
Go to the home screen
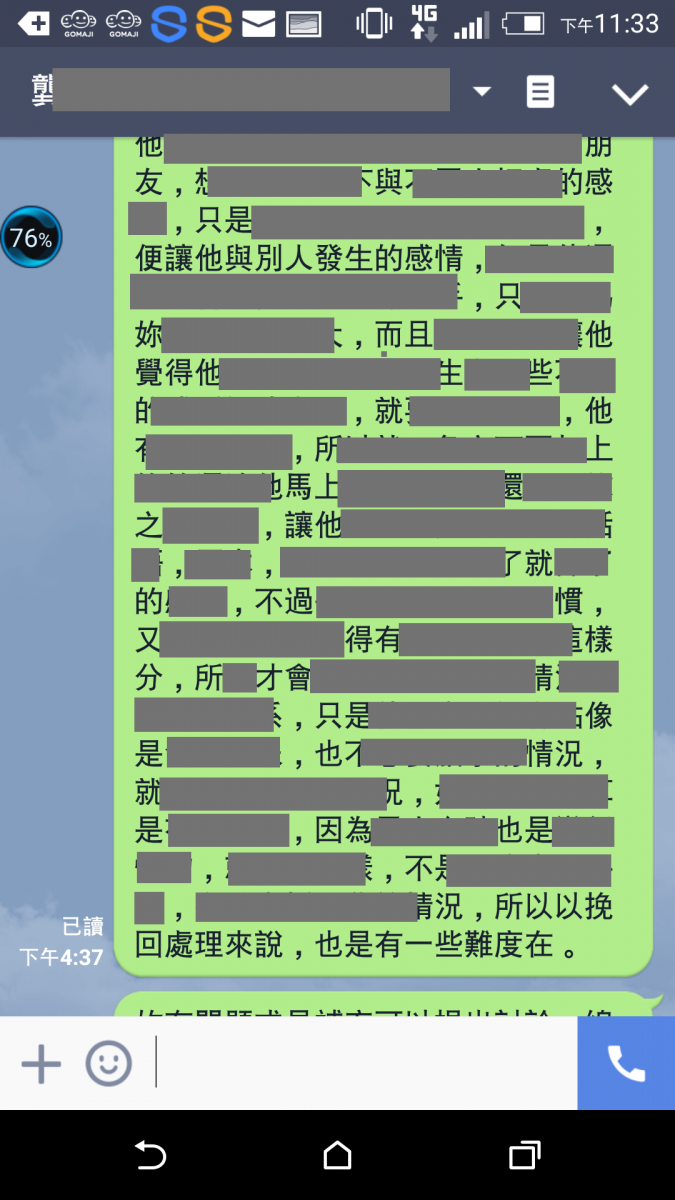tap(338, 1156)
